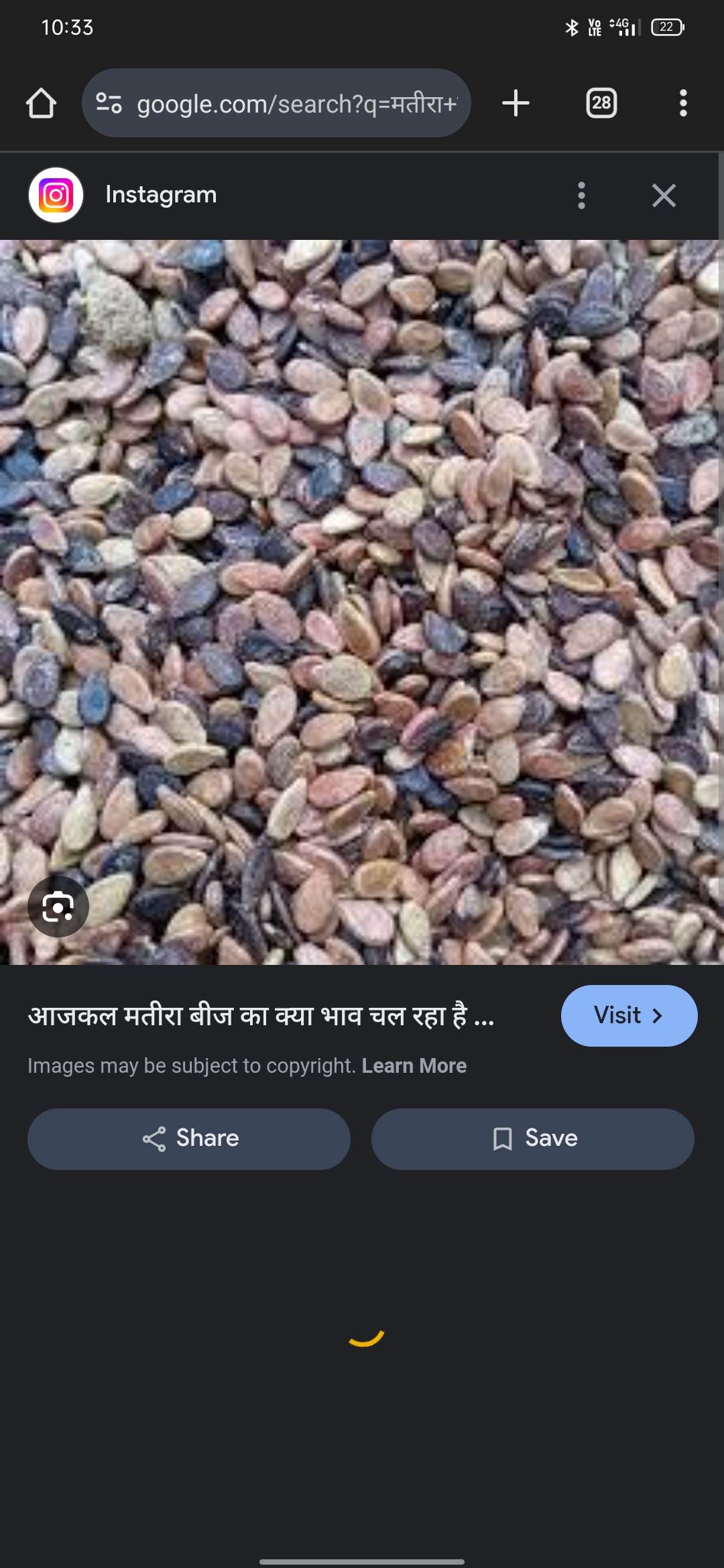This screenshot has width=724, height=1568.
Task: Open a new browser tab
Action: [x=516, y=103]
